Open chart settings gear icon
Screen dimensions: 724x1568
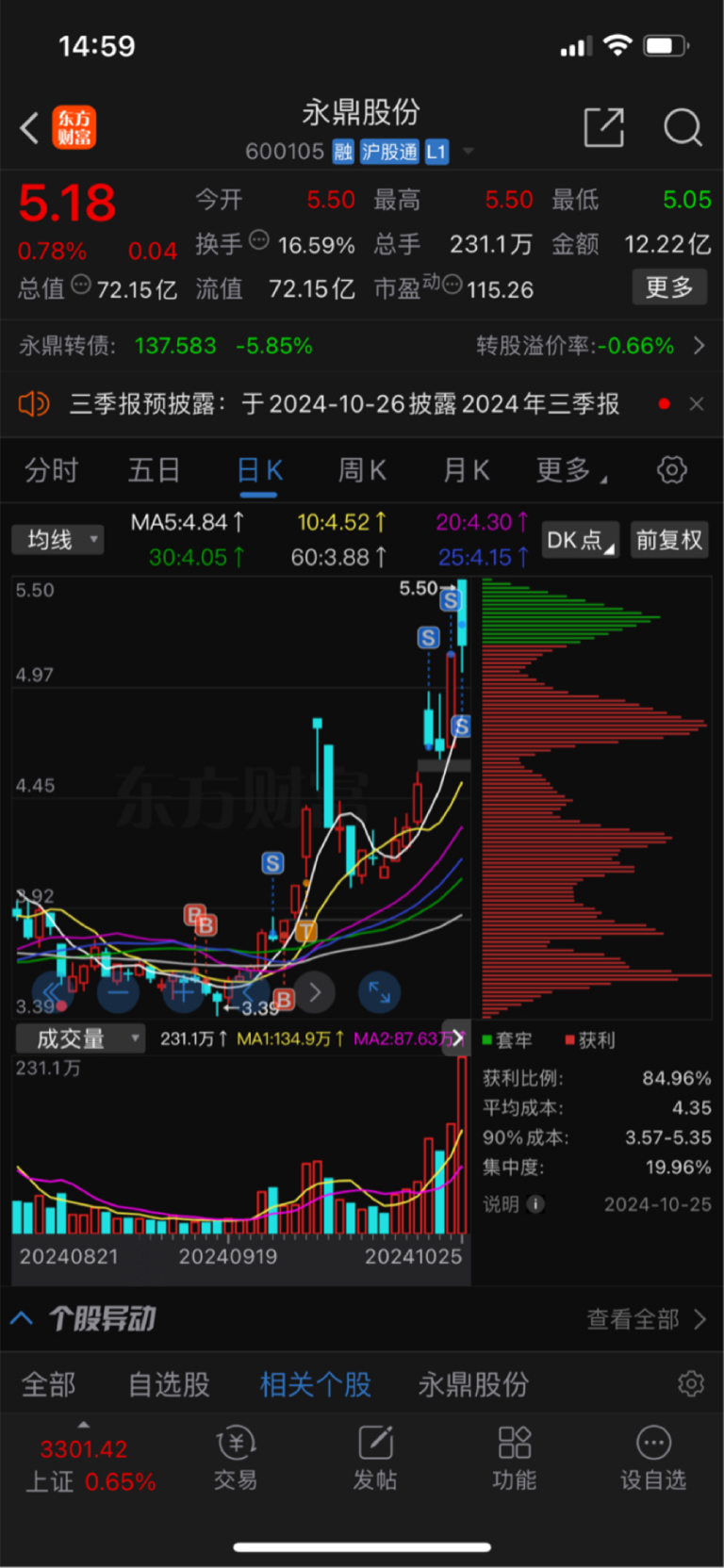[672, 469]
